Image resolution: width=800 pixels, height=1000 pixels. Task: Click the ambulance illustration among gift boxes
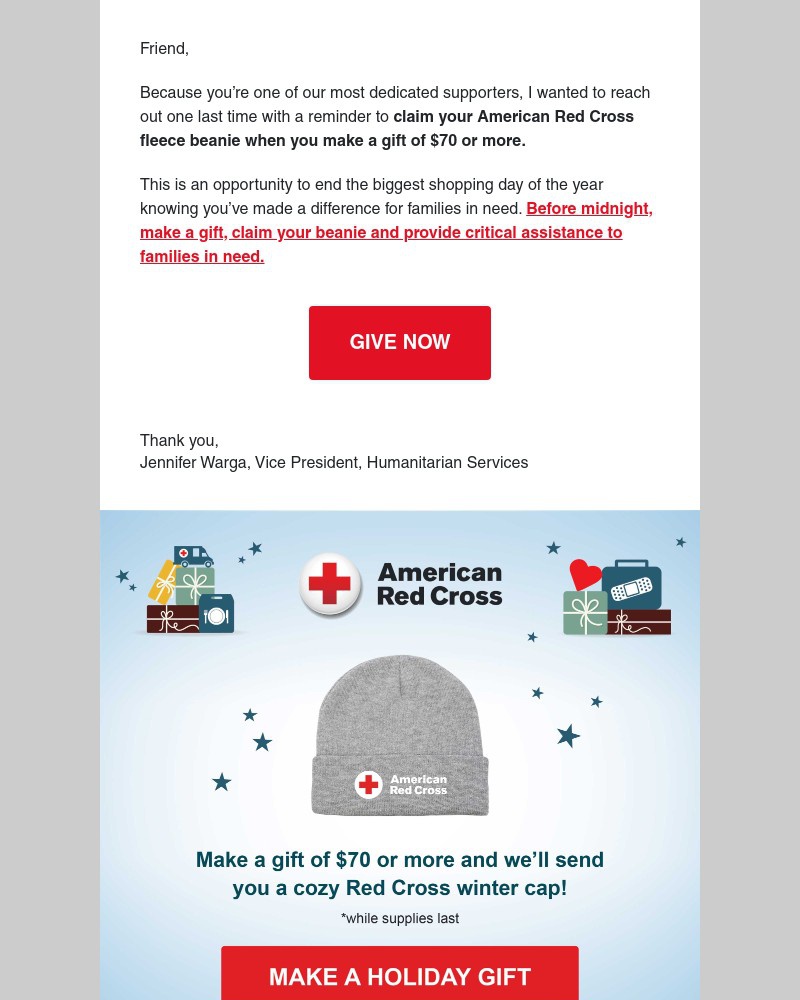pyautogui.click(x=192, y=556)
